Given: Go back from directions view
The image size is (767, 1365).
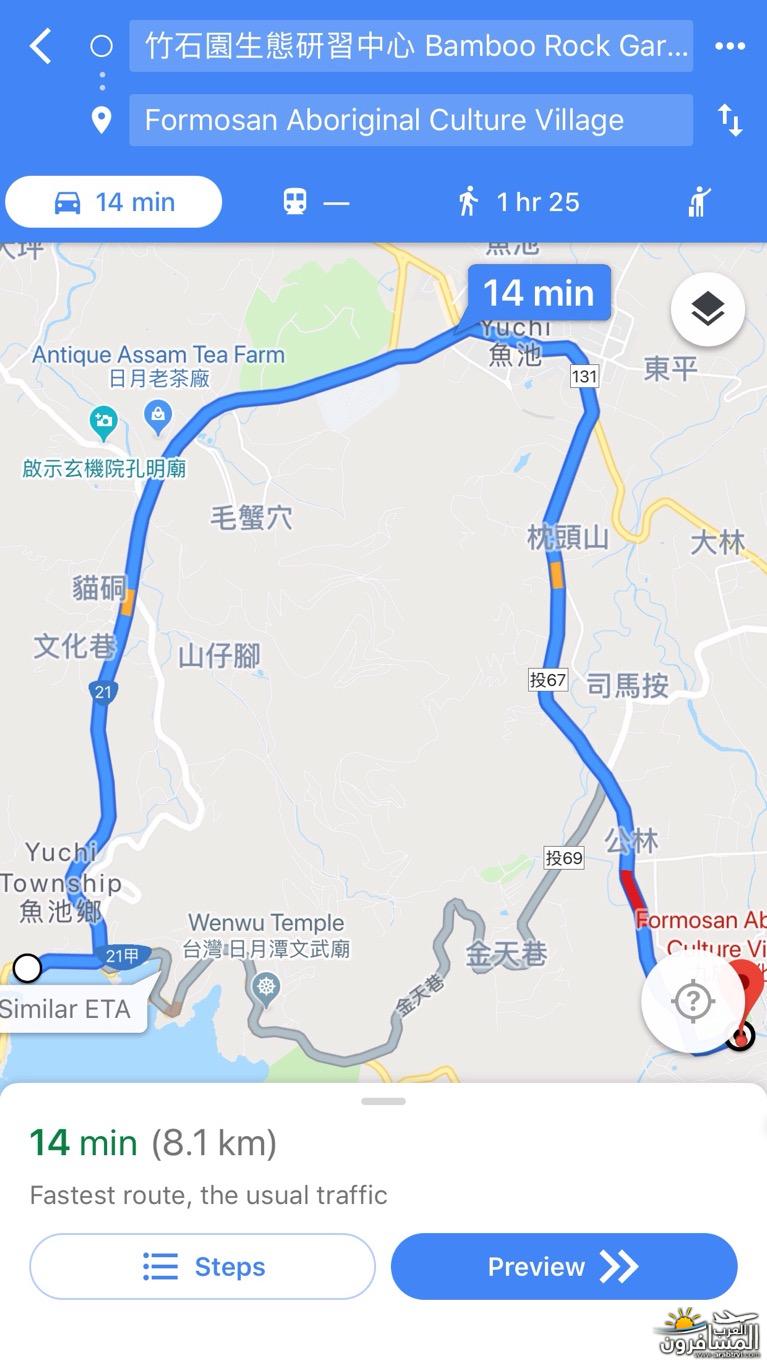Looking at the screenshot, I should [x=40, y=46].
